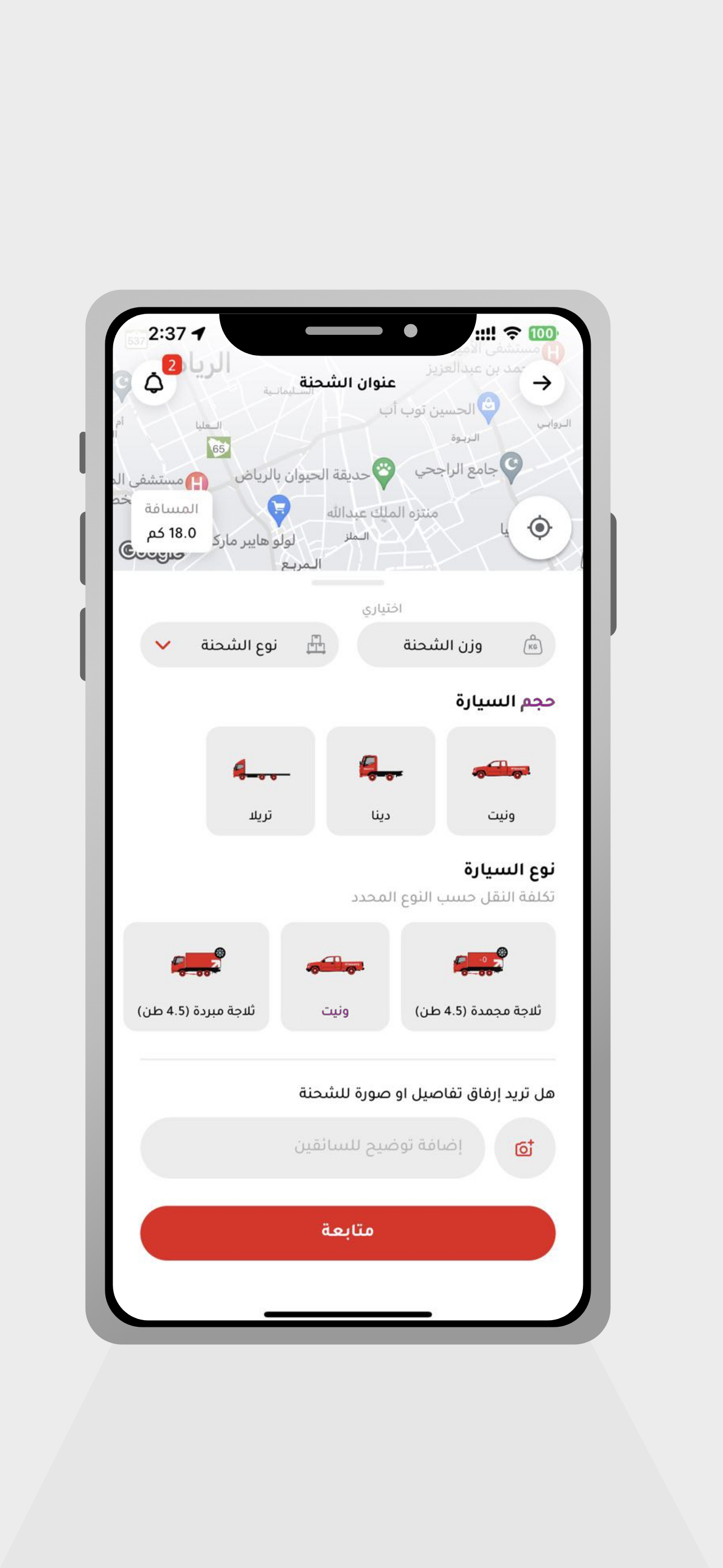Choose ثلاجة مبردة (4.5 طن) vehicle type
The width and height of the screenshot is (723, 1568).
(x=196, y=976)
